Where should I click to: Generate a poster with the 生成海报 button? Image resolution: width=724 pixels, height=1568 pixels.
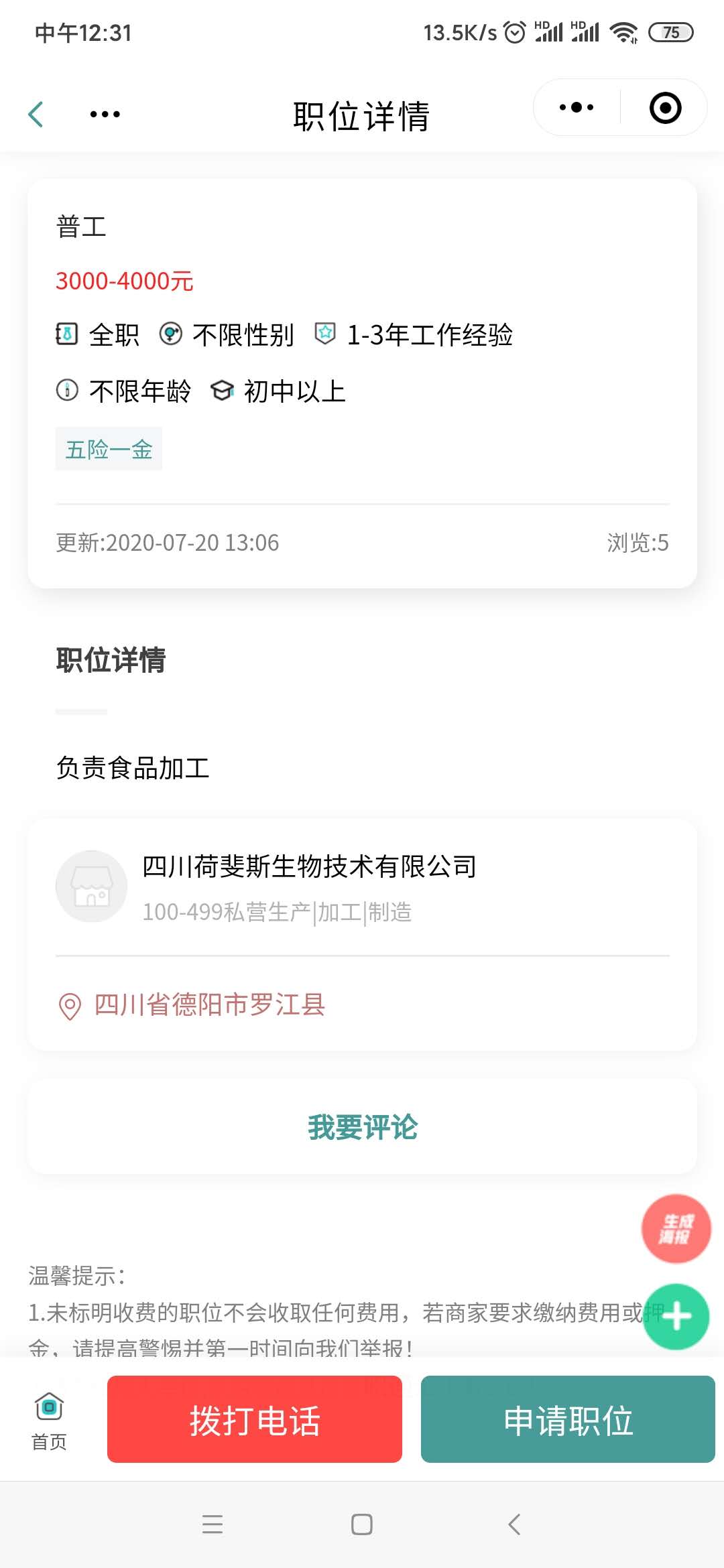676,1228
